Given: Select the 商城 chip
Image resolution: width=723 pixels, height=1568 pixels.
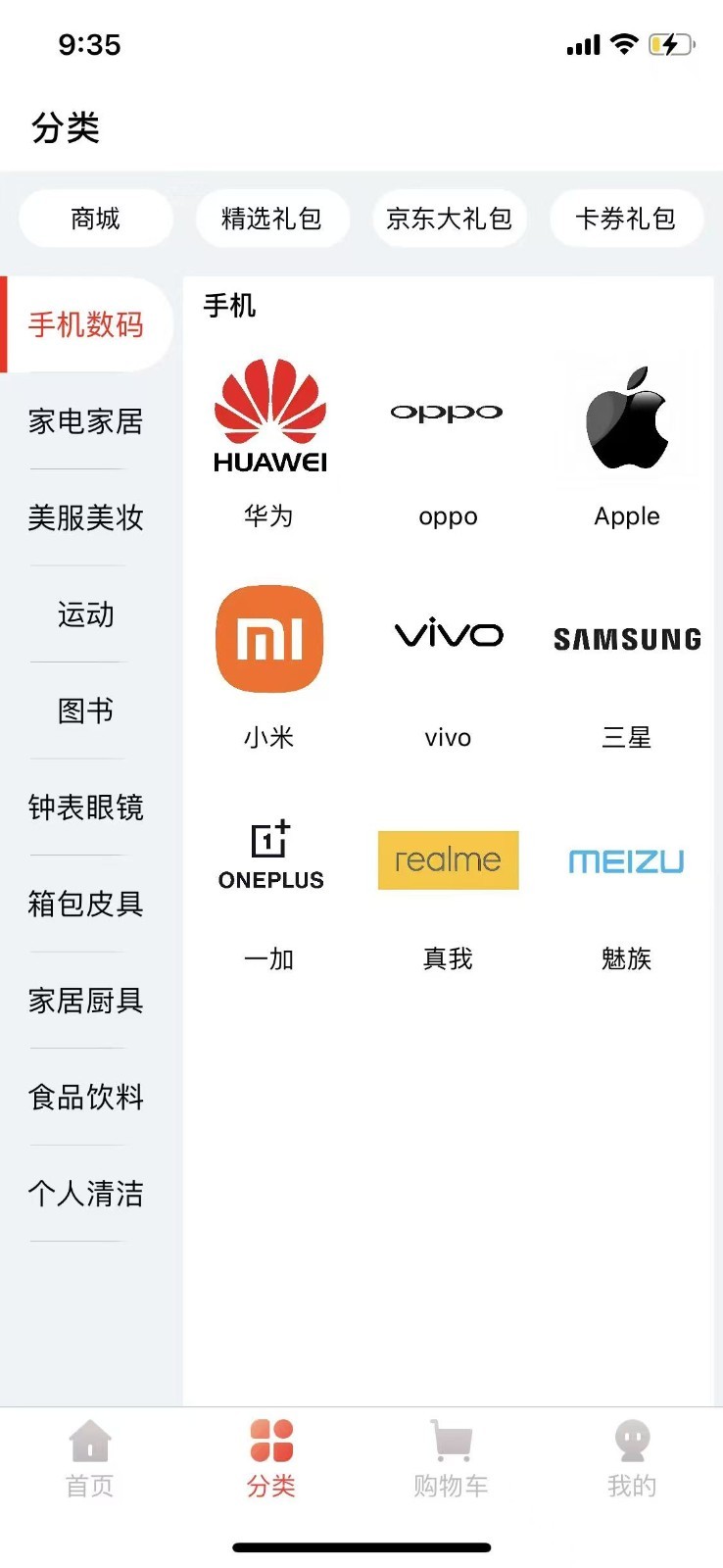Looking at the screenshot, I should click(95, 219).
